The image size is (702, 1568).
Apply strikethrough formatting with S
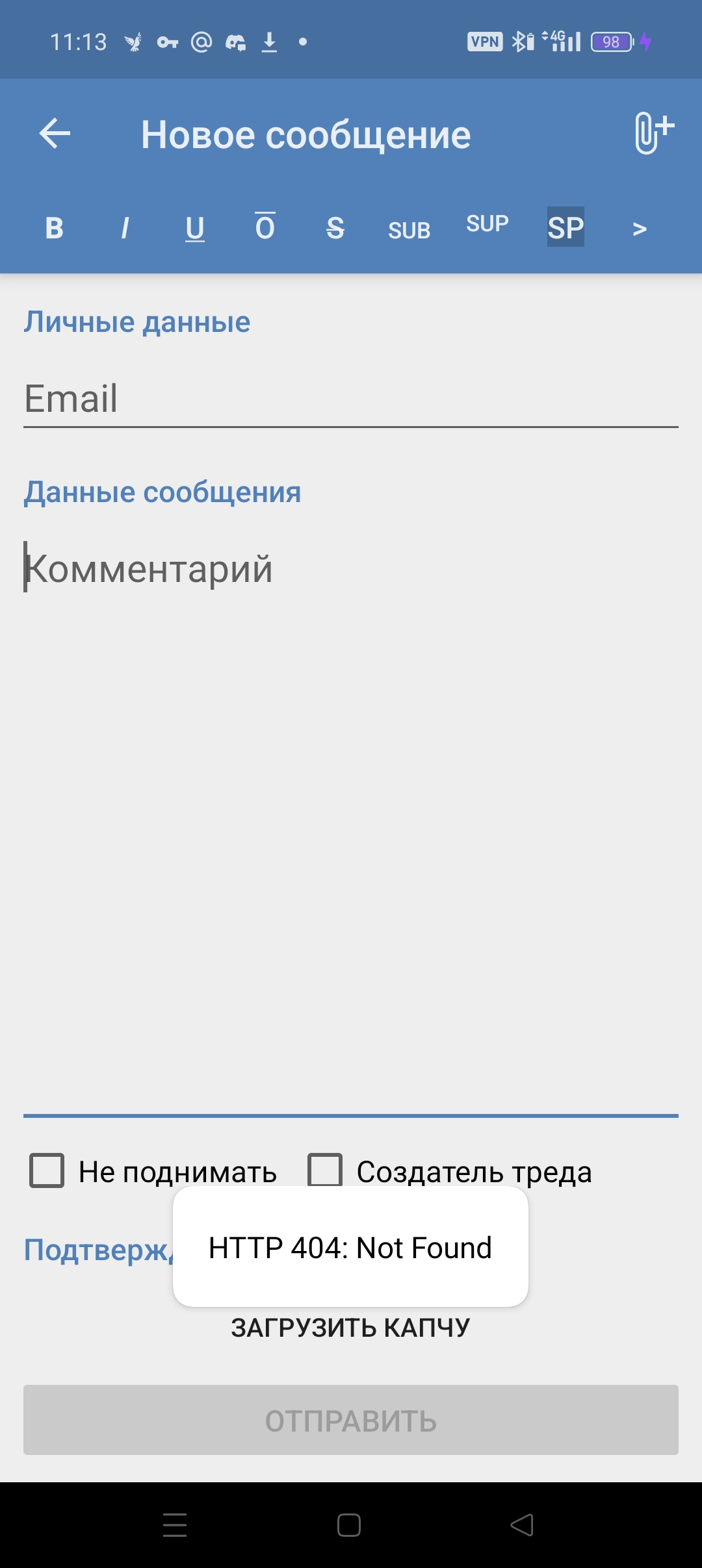[x=335, y=228]
